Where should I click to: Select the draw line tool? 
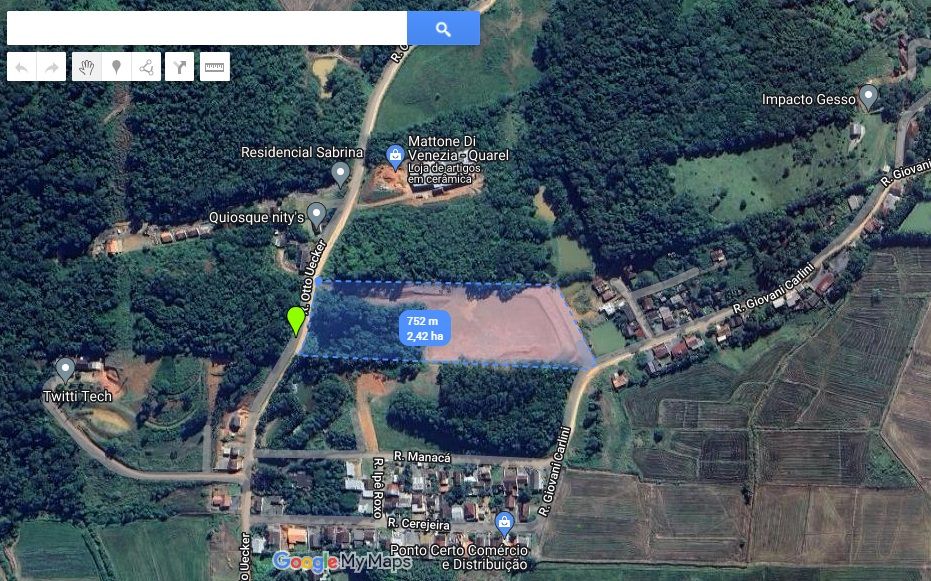[x=146, y=67]
